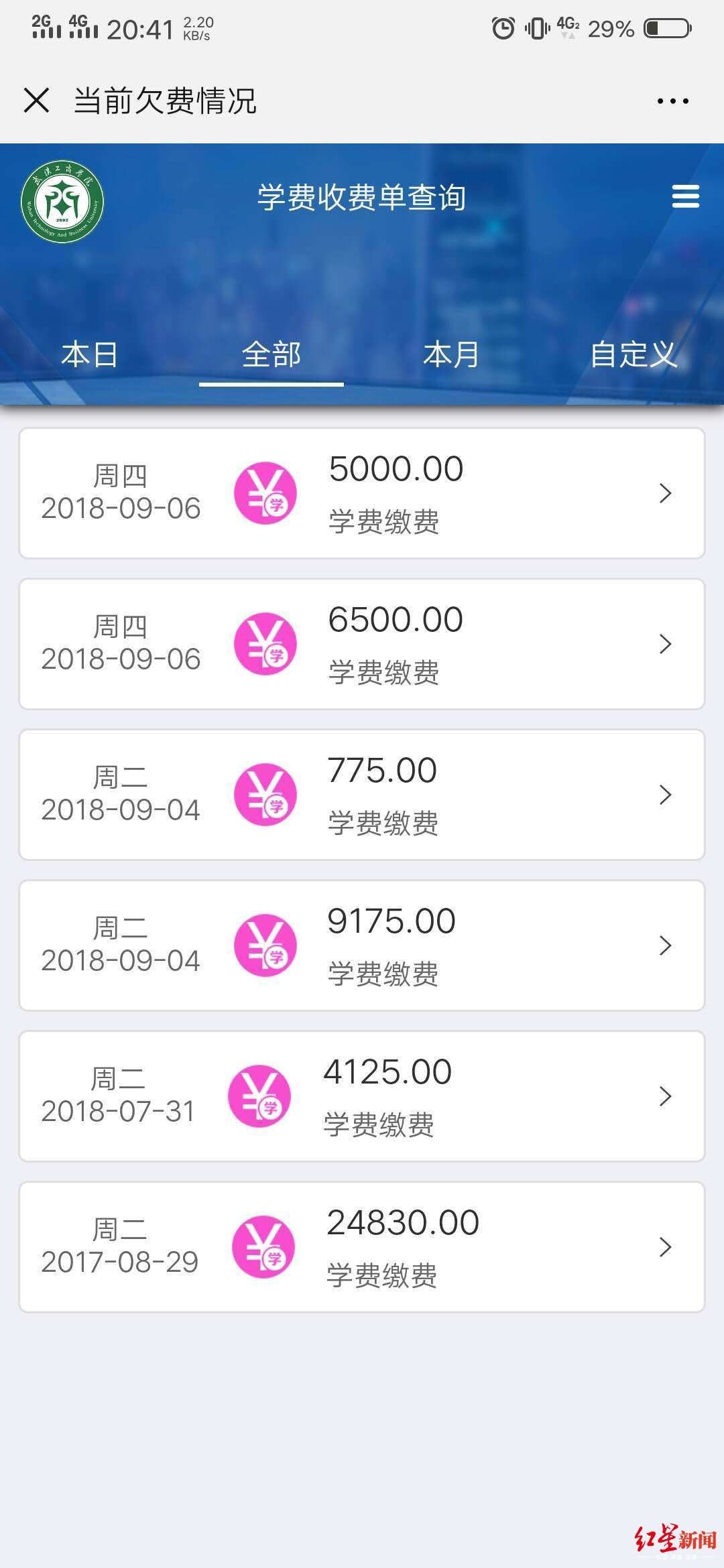Open the 4125.00 payment from 2018-07-31

362,1096
